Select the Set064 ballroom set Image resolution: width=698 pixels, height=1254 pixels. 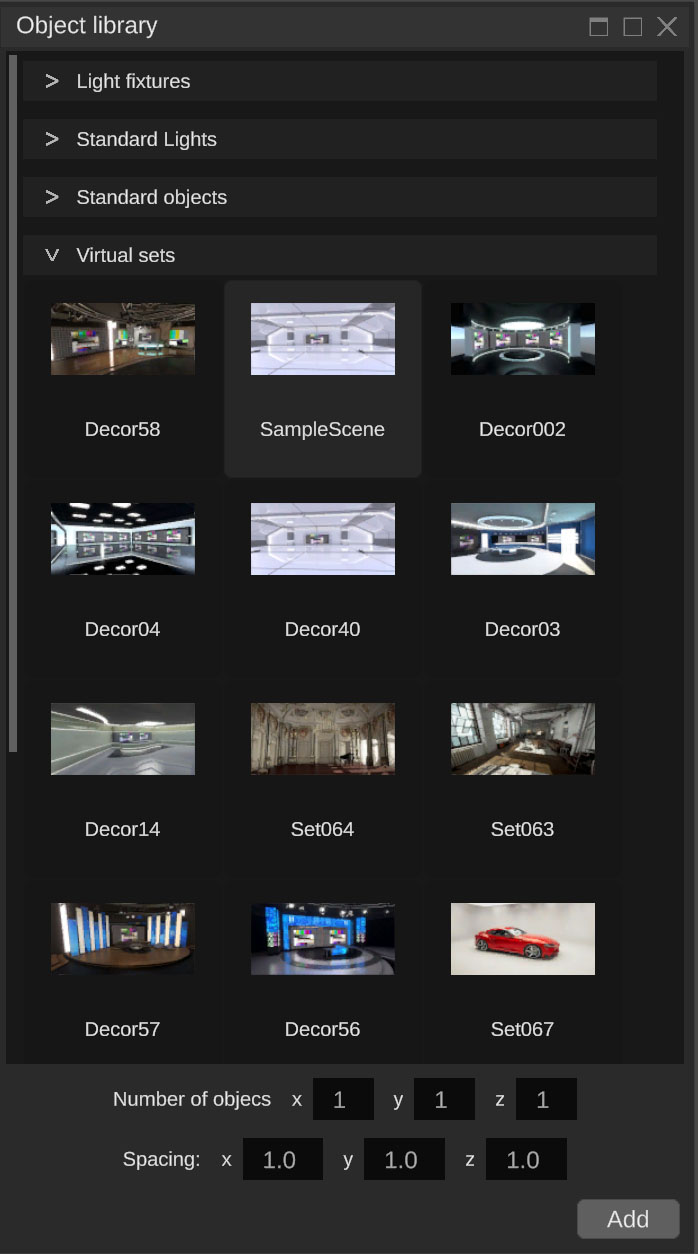pos(323,779)
